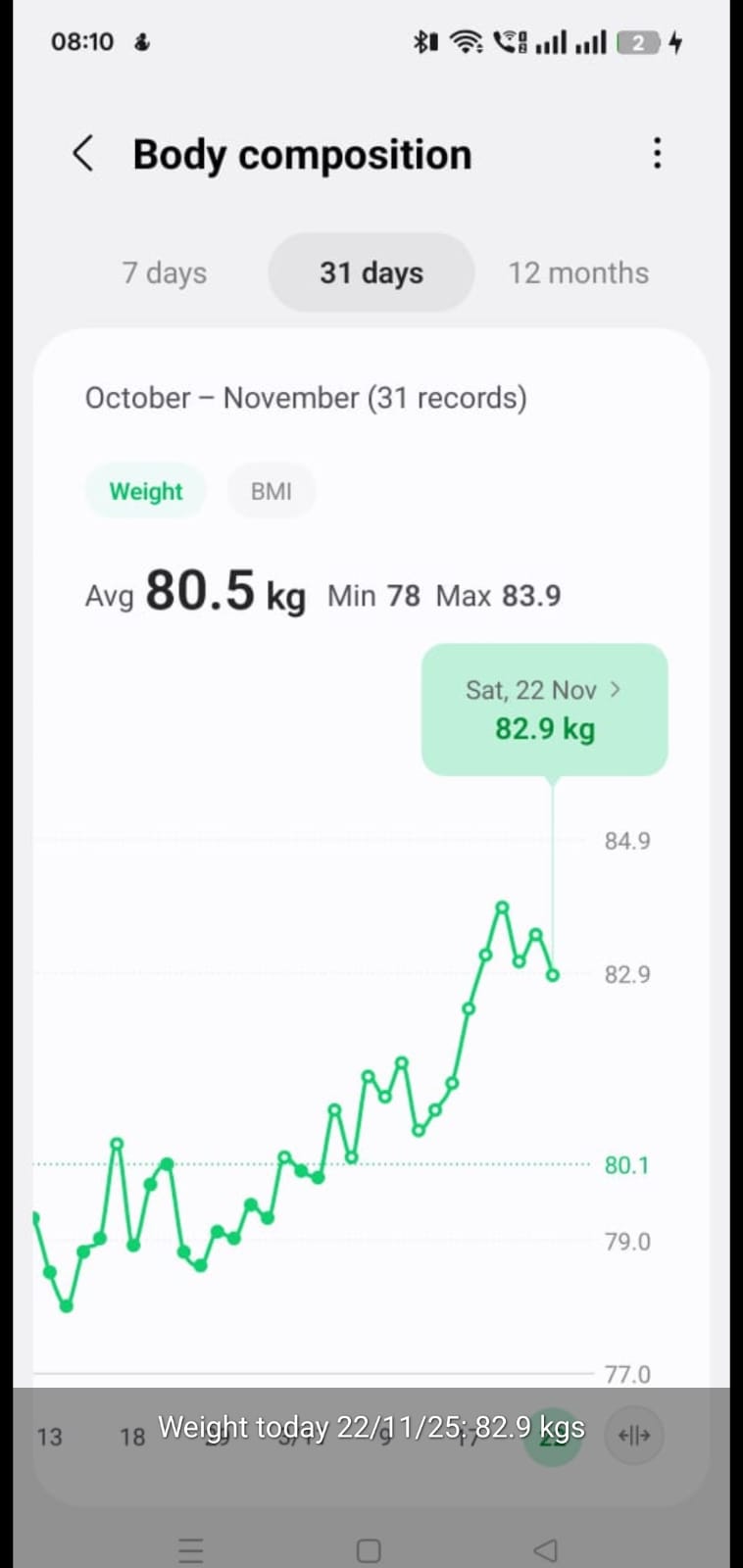
Task: Go back from Body composition
Action: (x=84, y=154)
